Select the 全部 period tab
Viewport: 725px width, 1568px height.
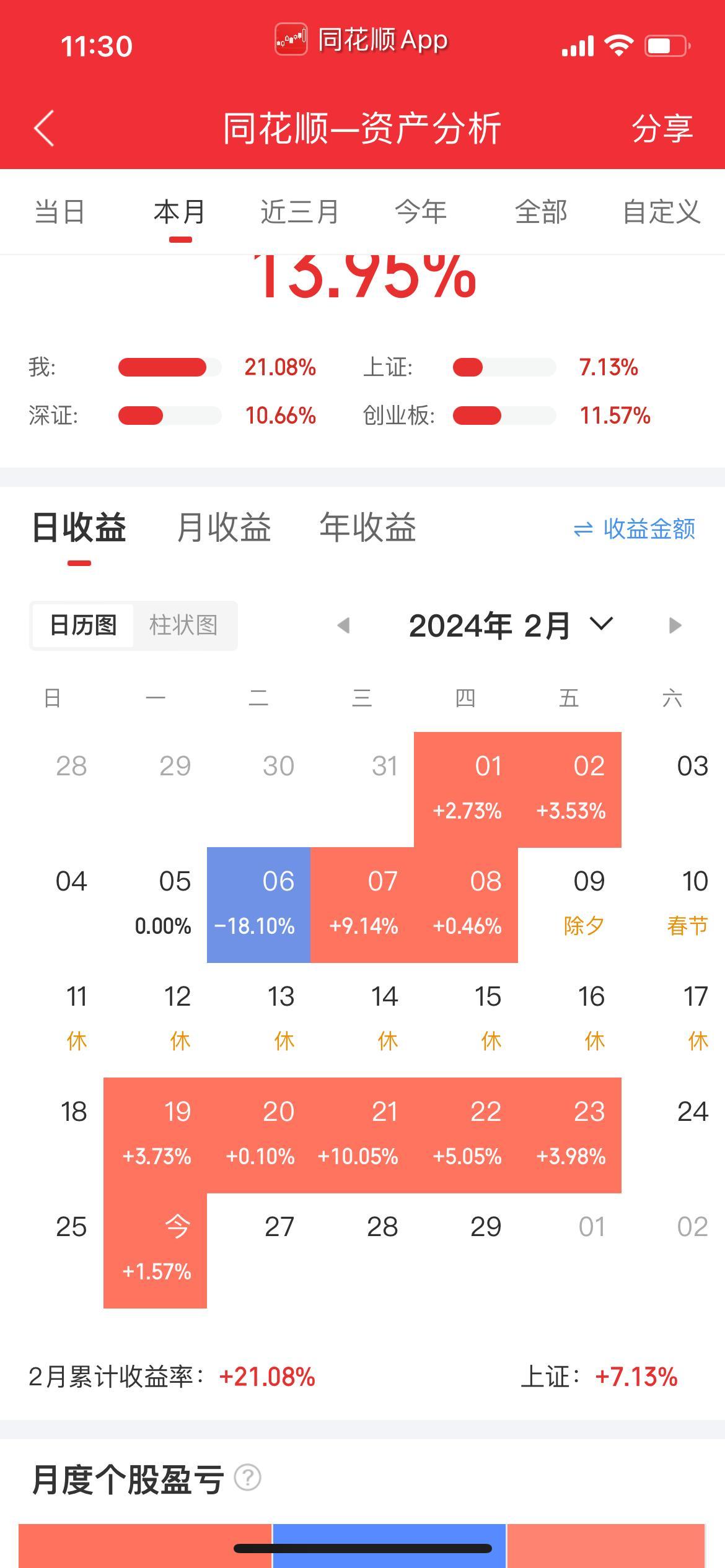(542, 212)
